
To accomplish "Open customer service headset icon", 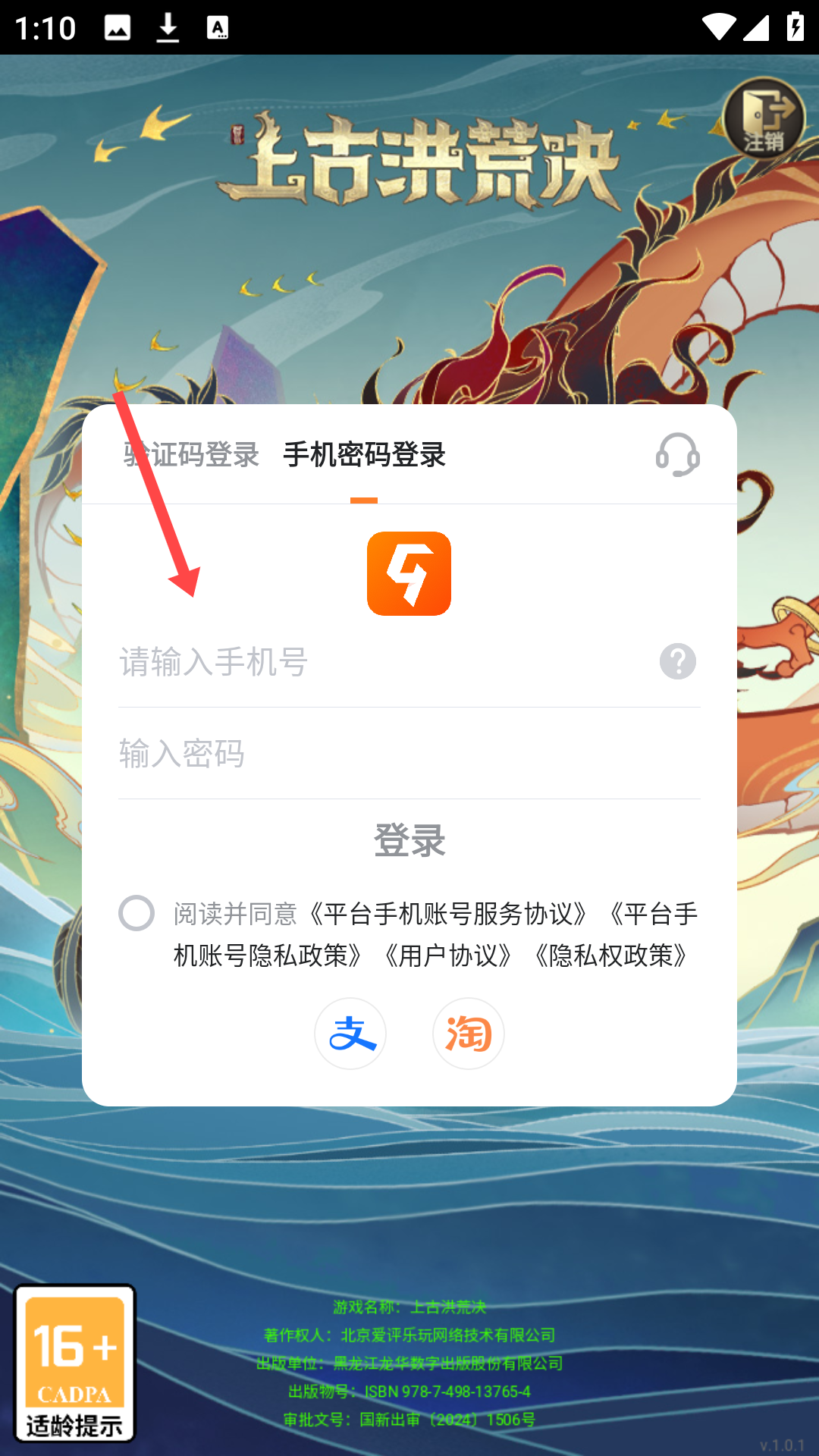I will [677, 455].
